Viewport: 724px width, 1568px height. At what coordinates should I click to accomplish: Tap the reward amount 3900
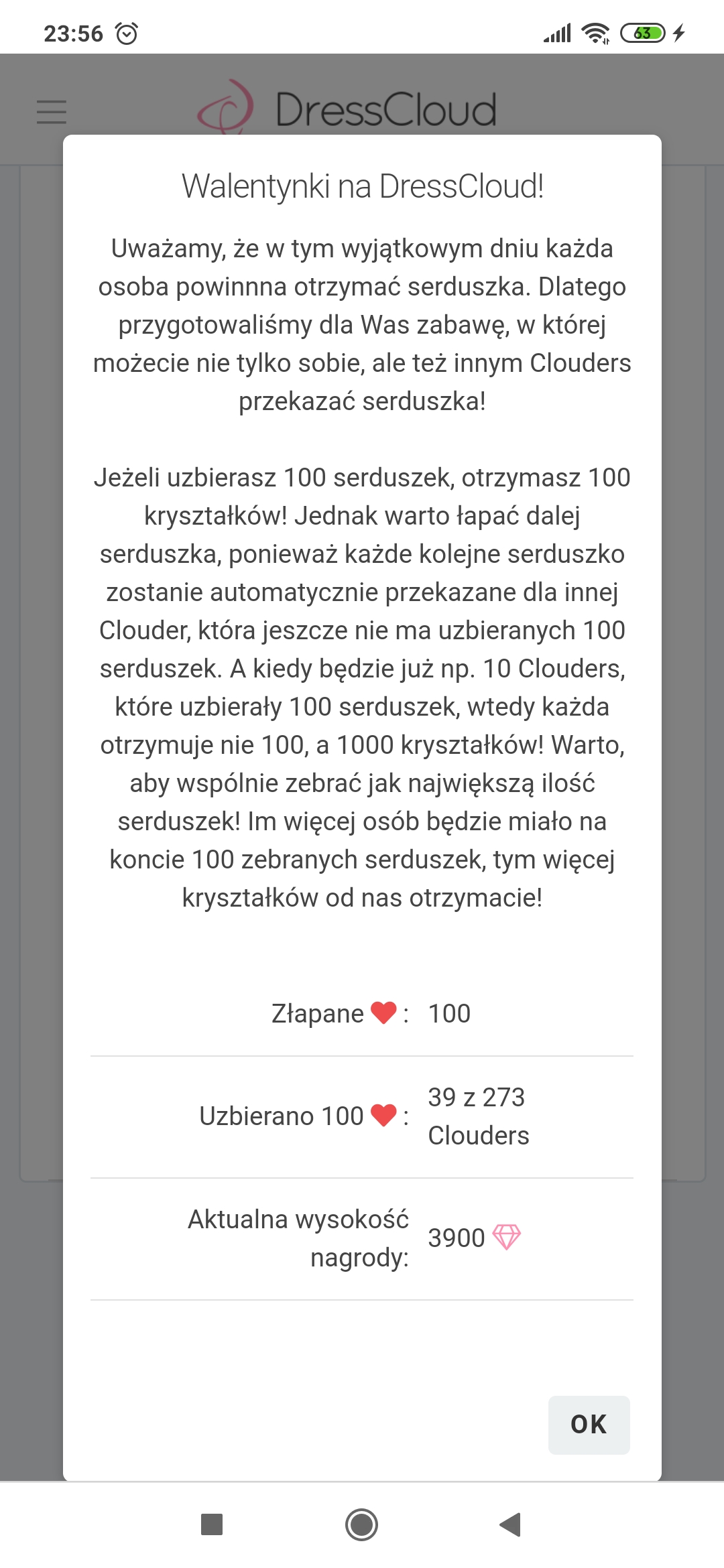[456, 1236]
